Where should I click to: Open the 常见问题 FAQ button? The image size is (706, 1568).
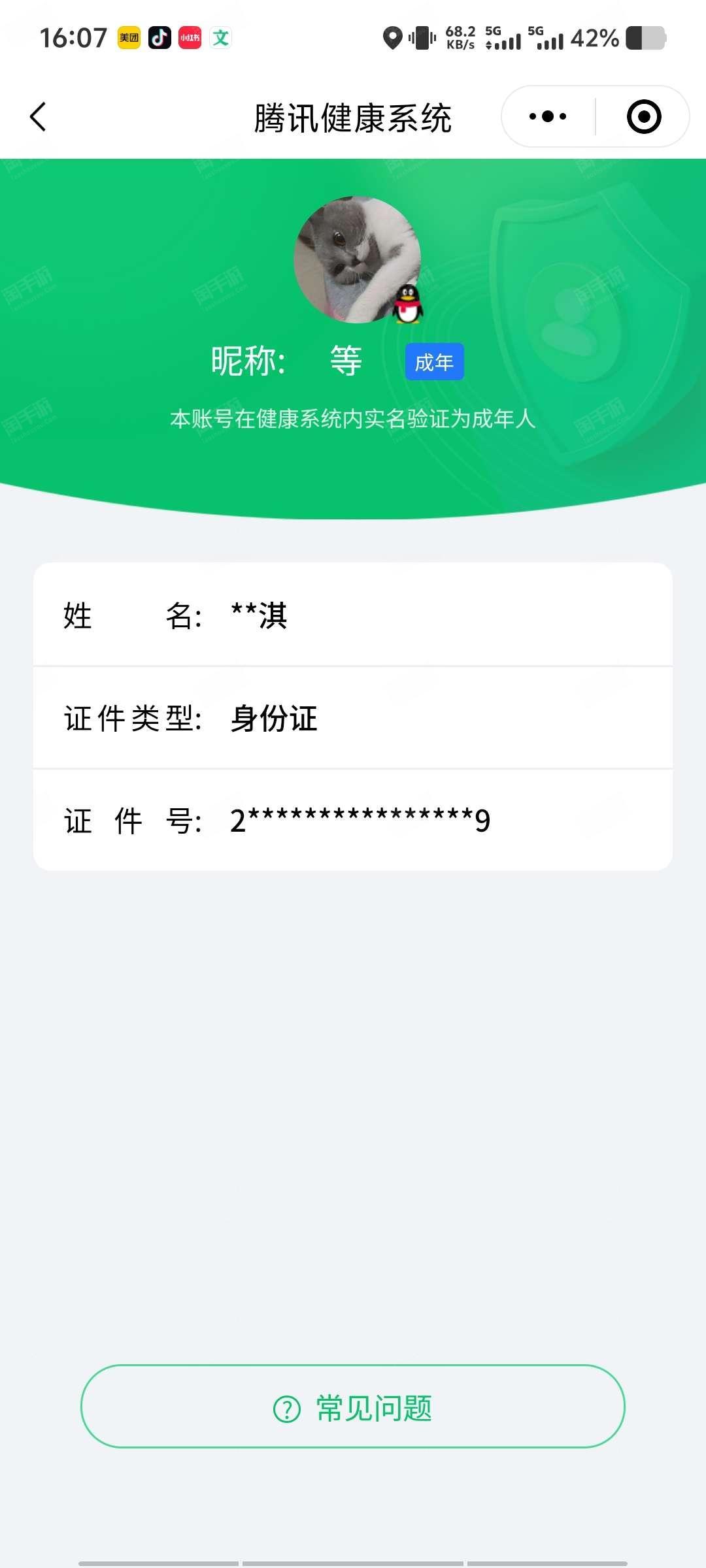coord(353,1406)
